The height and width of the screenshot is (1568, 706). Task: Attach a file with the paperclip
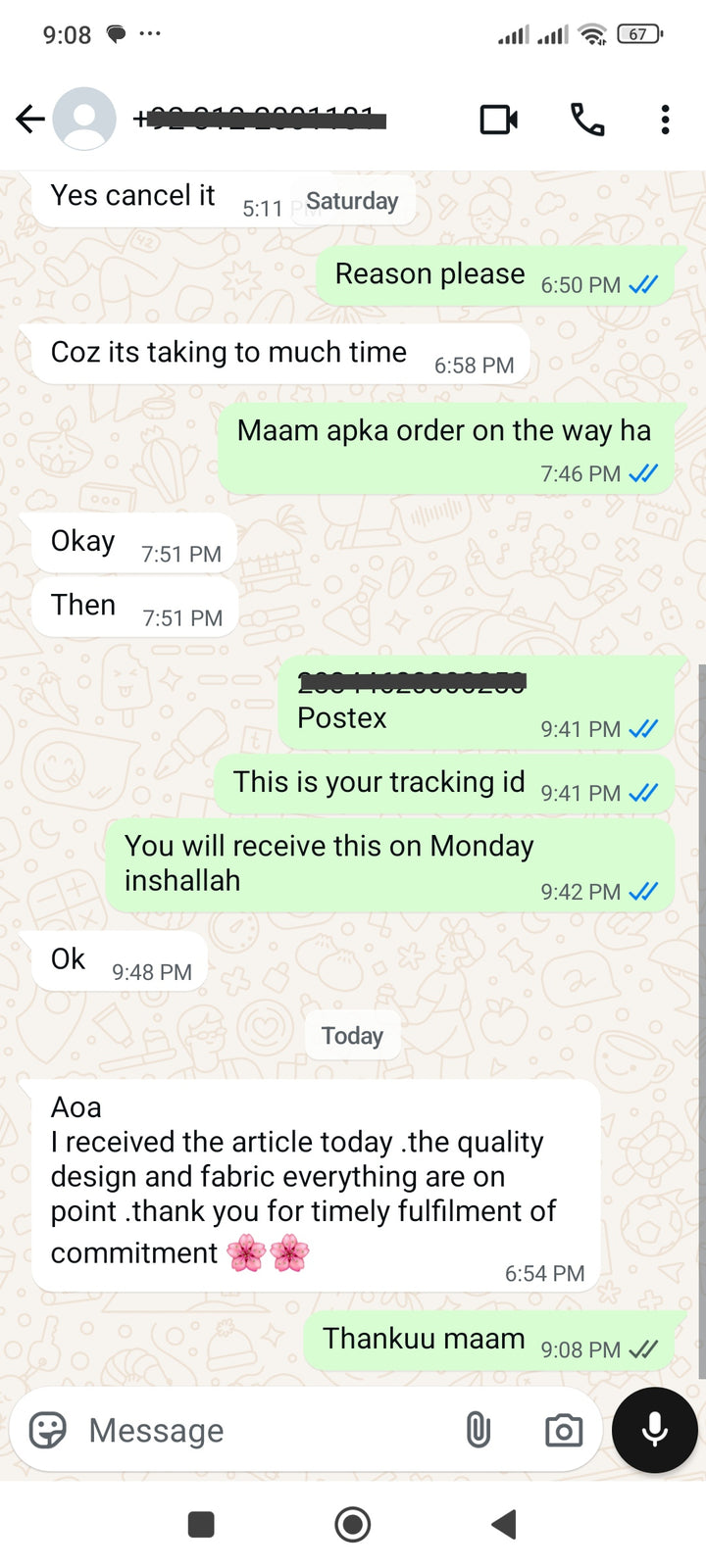pyautogui.click(x=478, y=1431)
